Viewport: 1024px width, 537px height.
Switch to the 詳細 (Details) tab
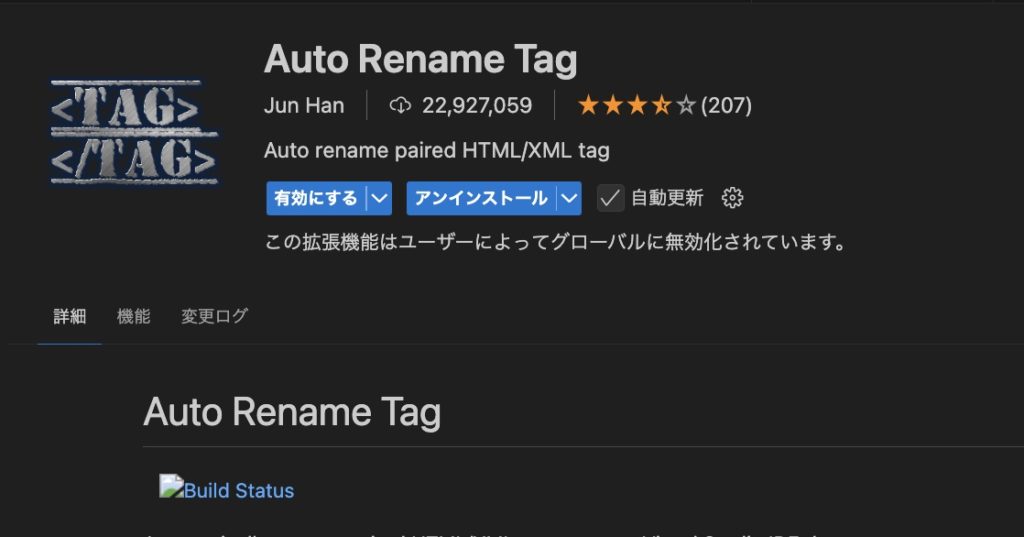pos(70,317)
